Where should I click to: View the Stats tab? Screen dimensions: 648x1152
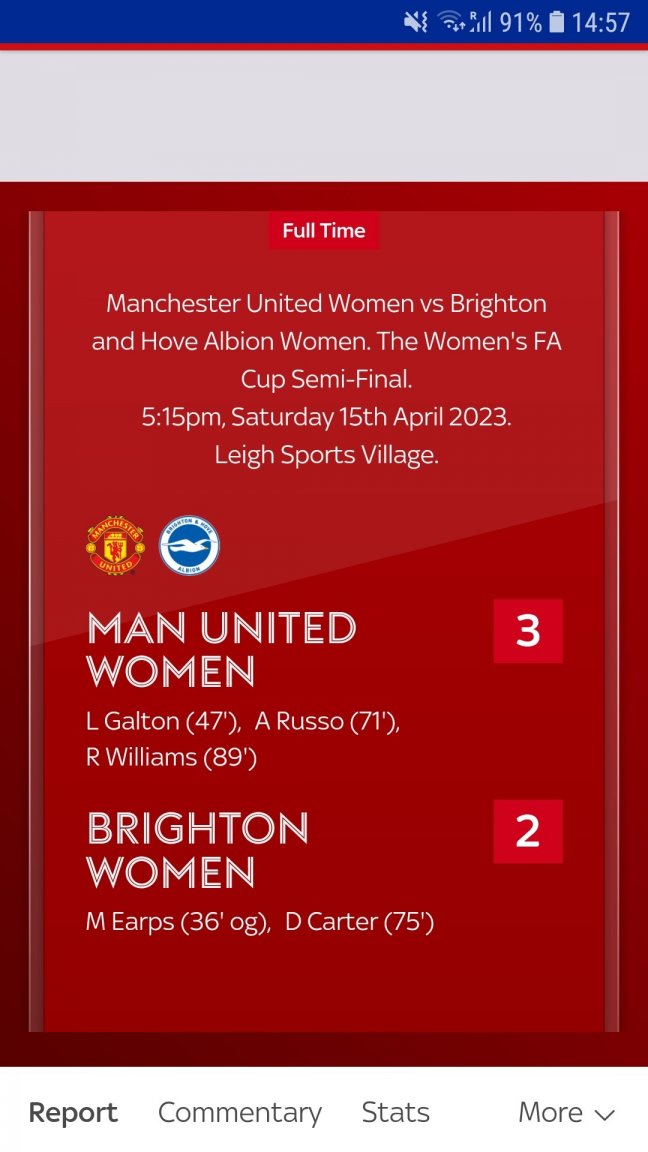coord(395,1112)
